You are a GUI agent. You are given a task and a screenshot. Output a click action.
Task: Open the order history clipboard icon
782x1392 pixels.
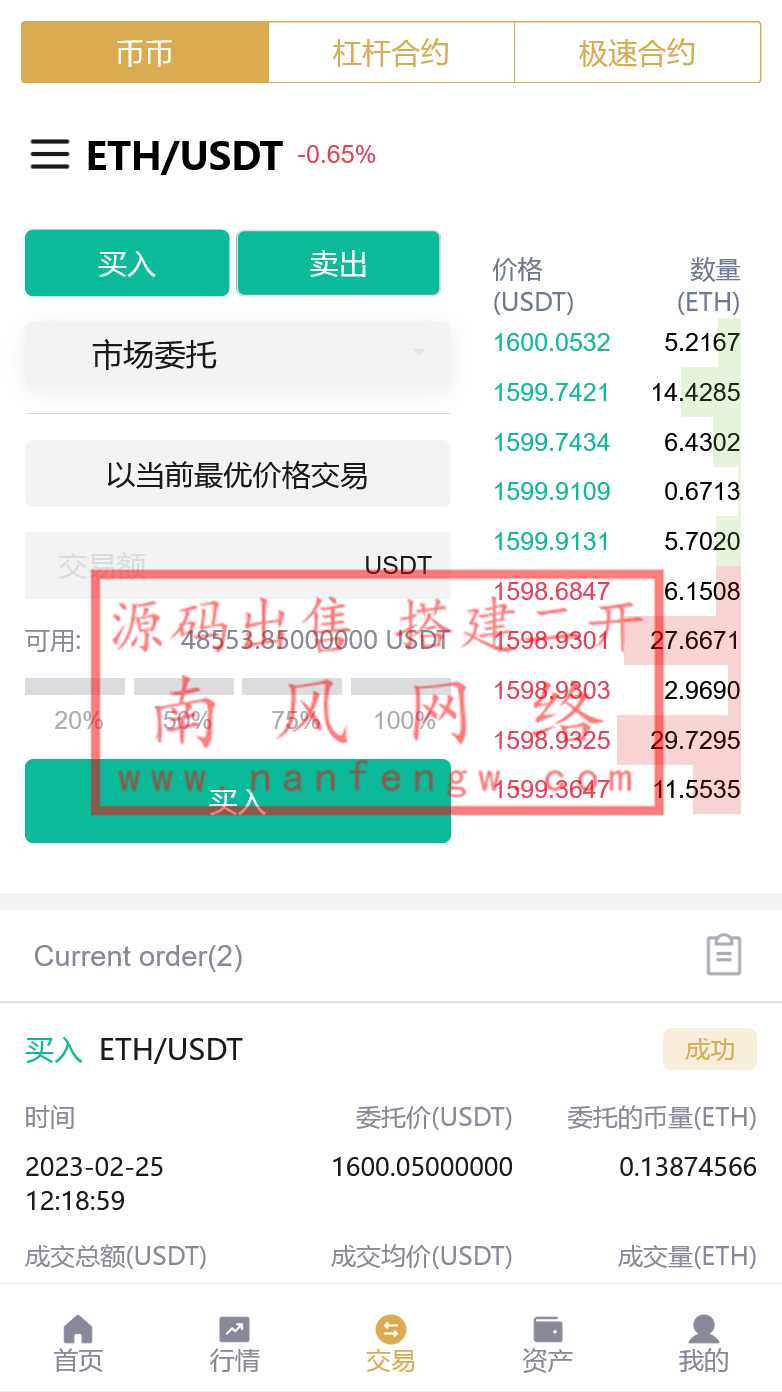click(723, 955)
